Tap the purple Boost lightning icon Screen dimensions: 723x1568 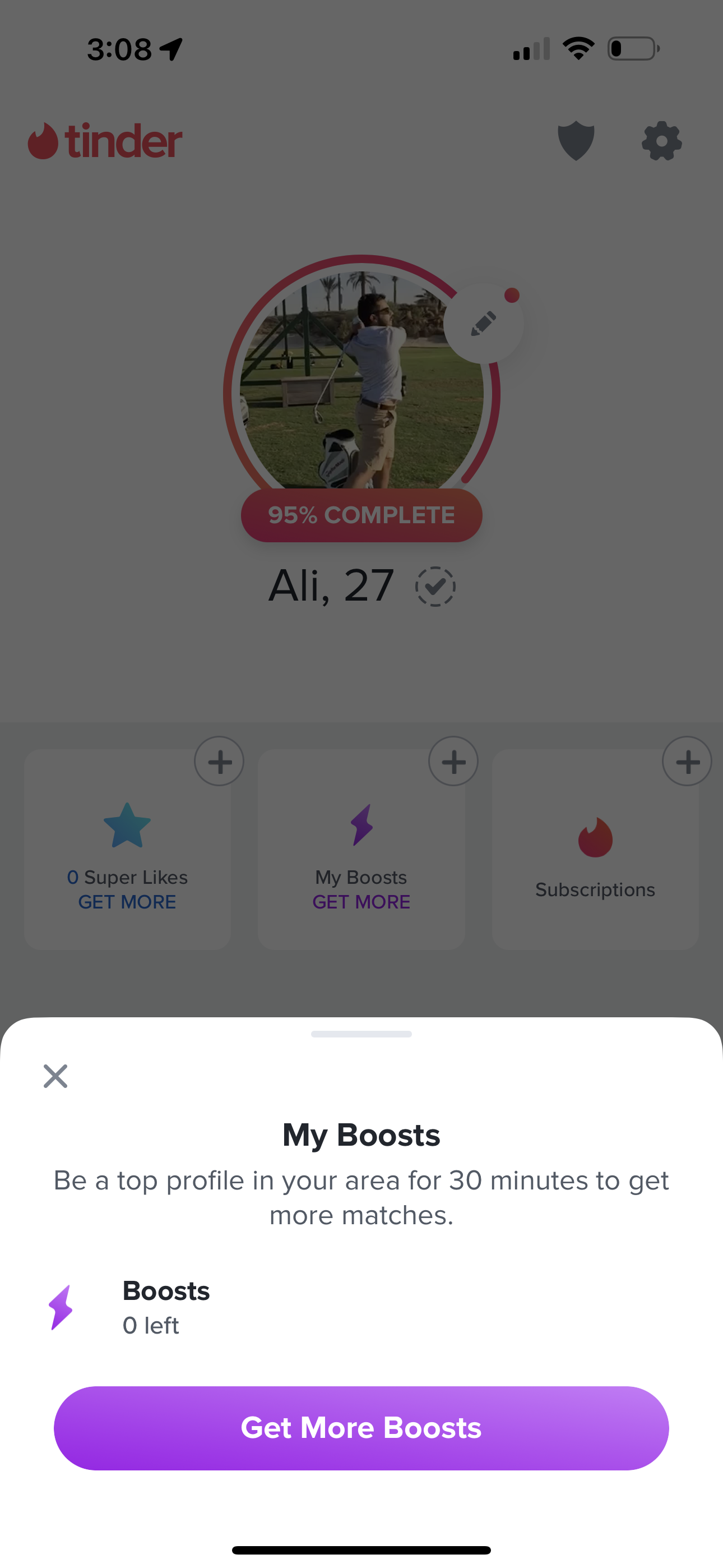click(361, 825)
